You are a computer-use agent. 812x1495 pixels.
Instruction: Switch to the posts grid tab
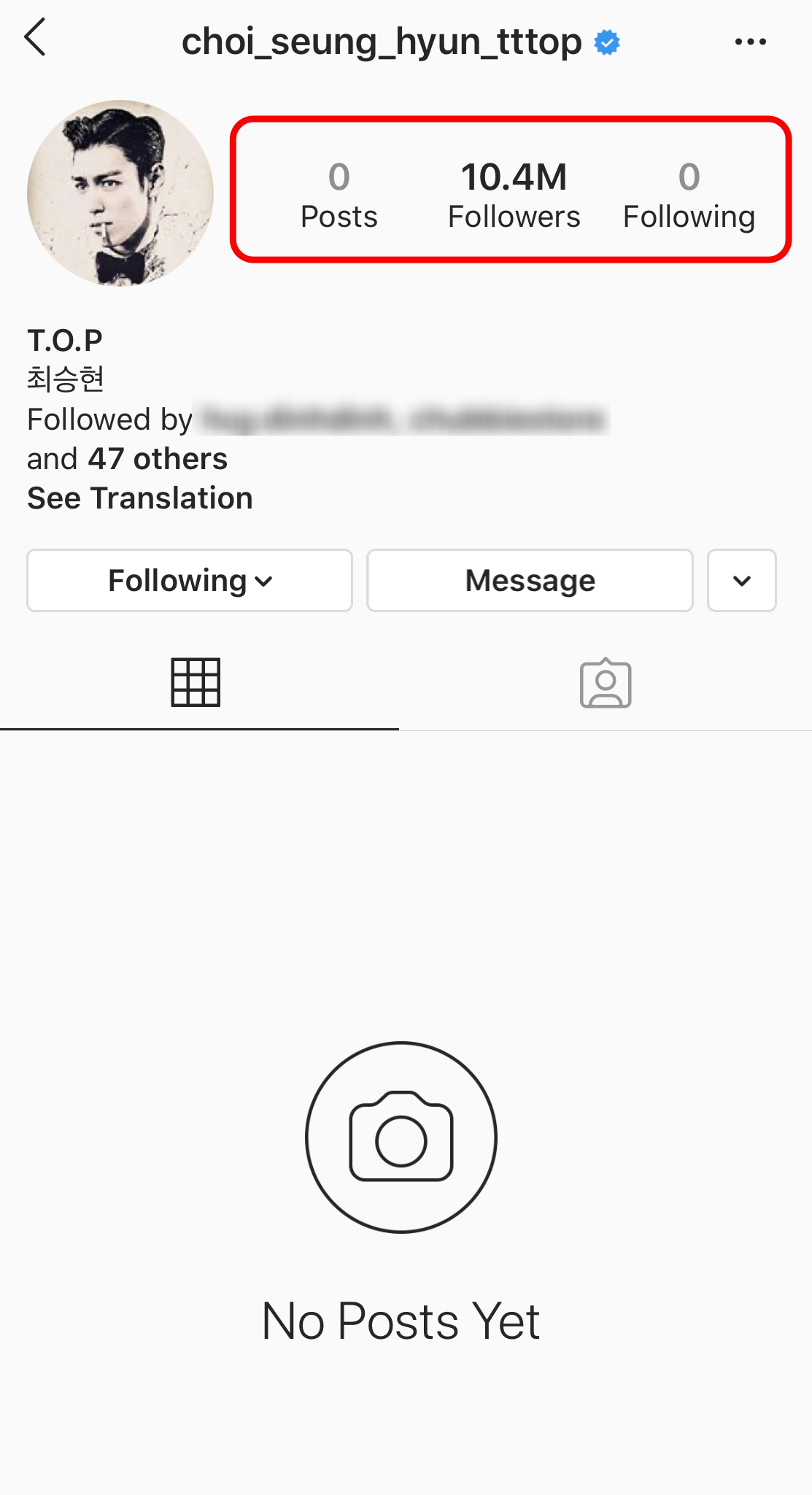196,683
